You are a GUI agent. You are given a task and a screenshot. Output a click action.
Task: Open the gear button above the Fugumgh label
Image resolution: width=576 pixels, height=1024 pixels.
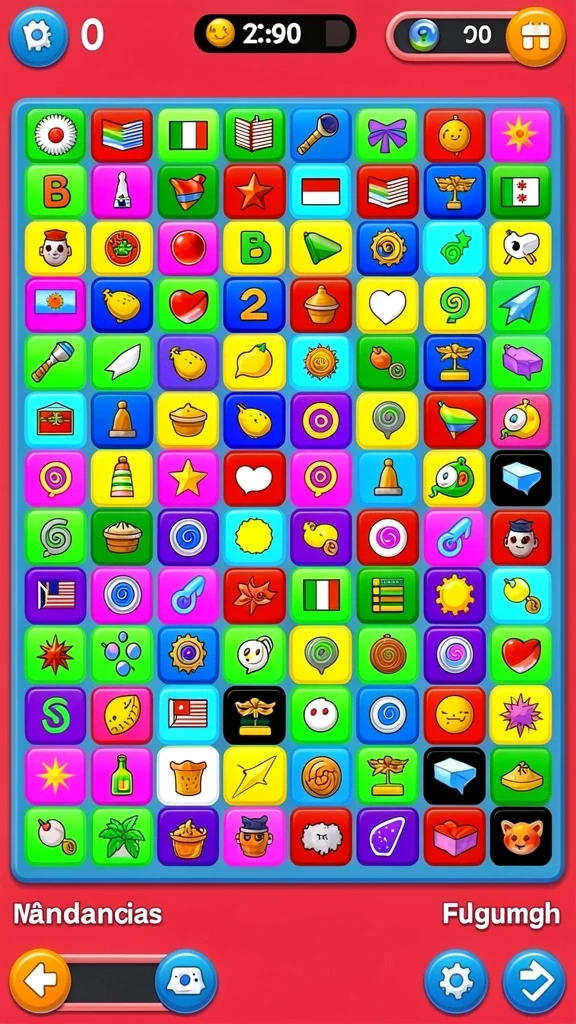456,980
